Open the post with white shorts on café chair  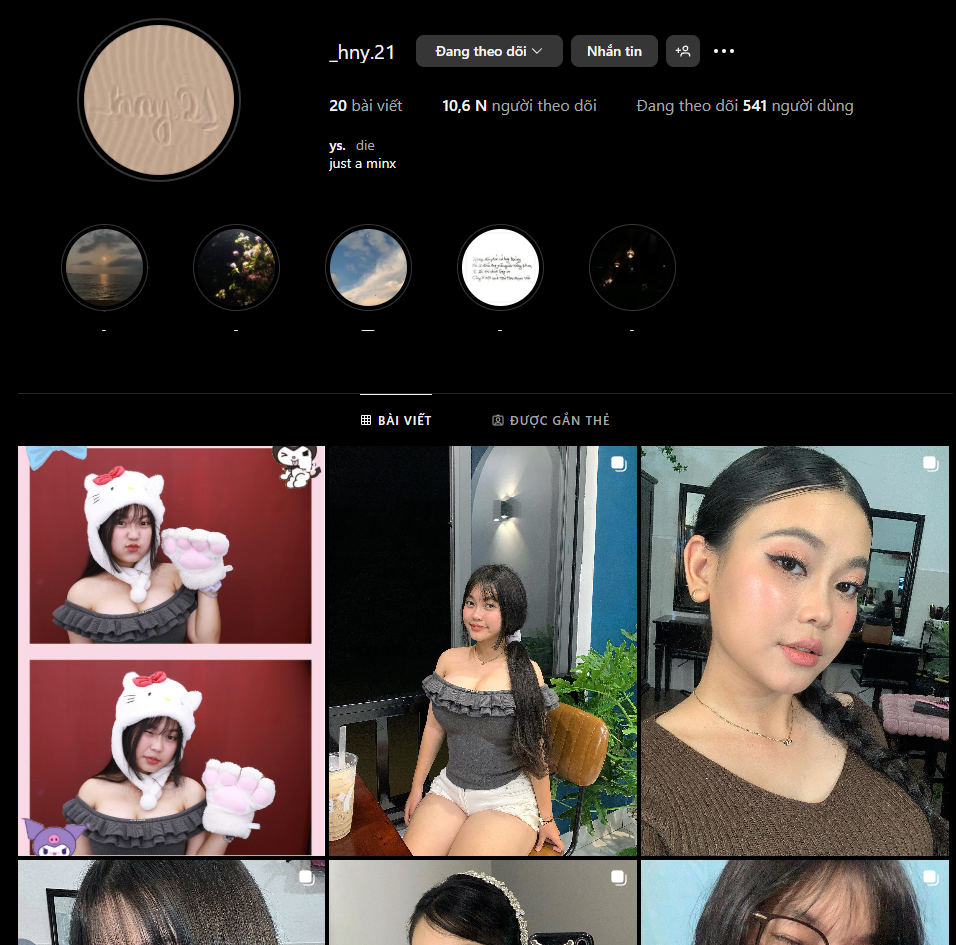[482, 650]
